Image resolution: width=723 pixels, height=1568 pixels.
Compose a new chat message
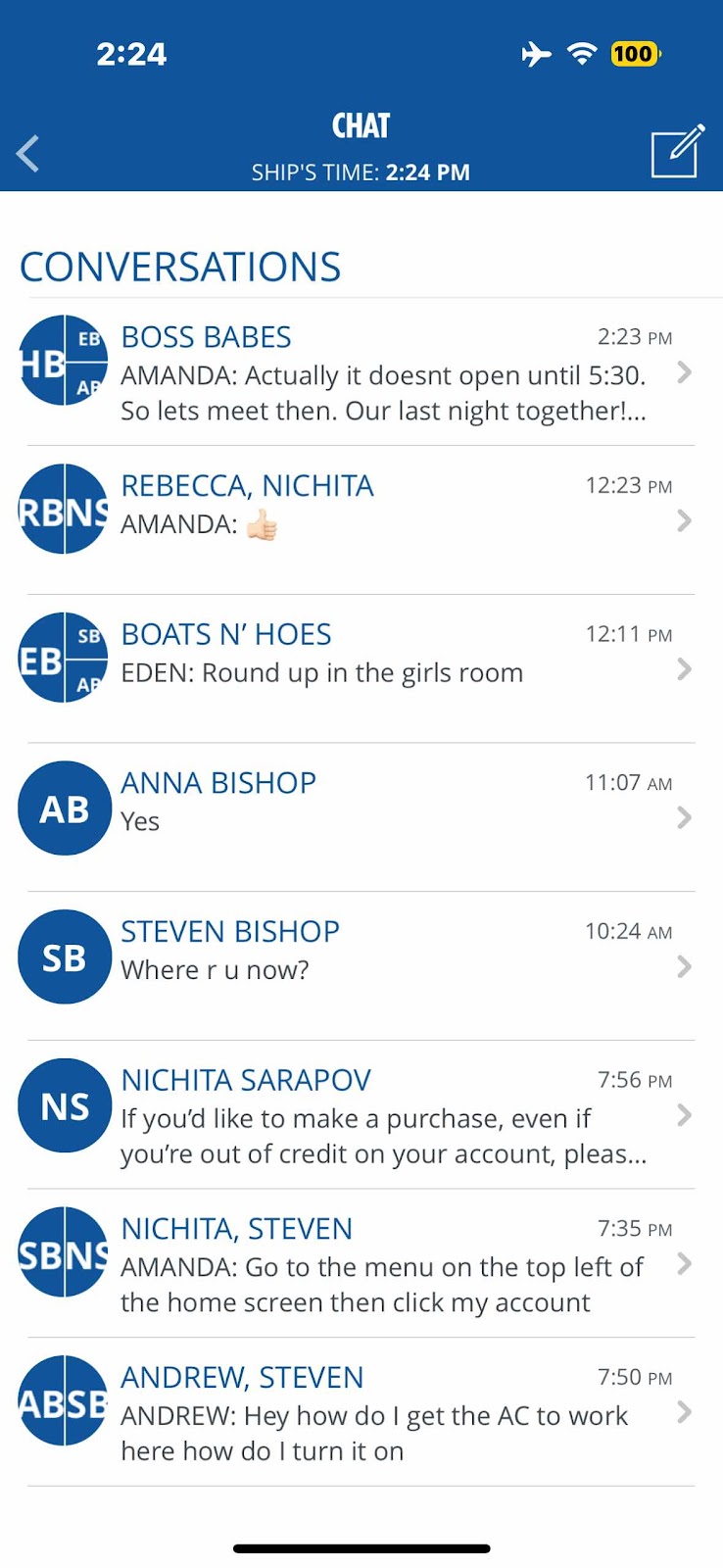click(x=678, y=151)
